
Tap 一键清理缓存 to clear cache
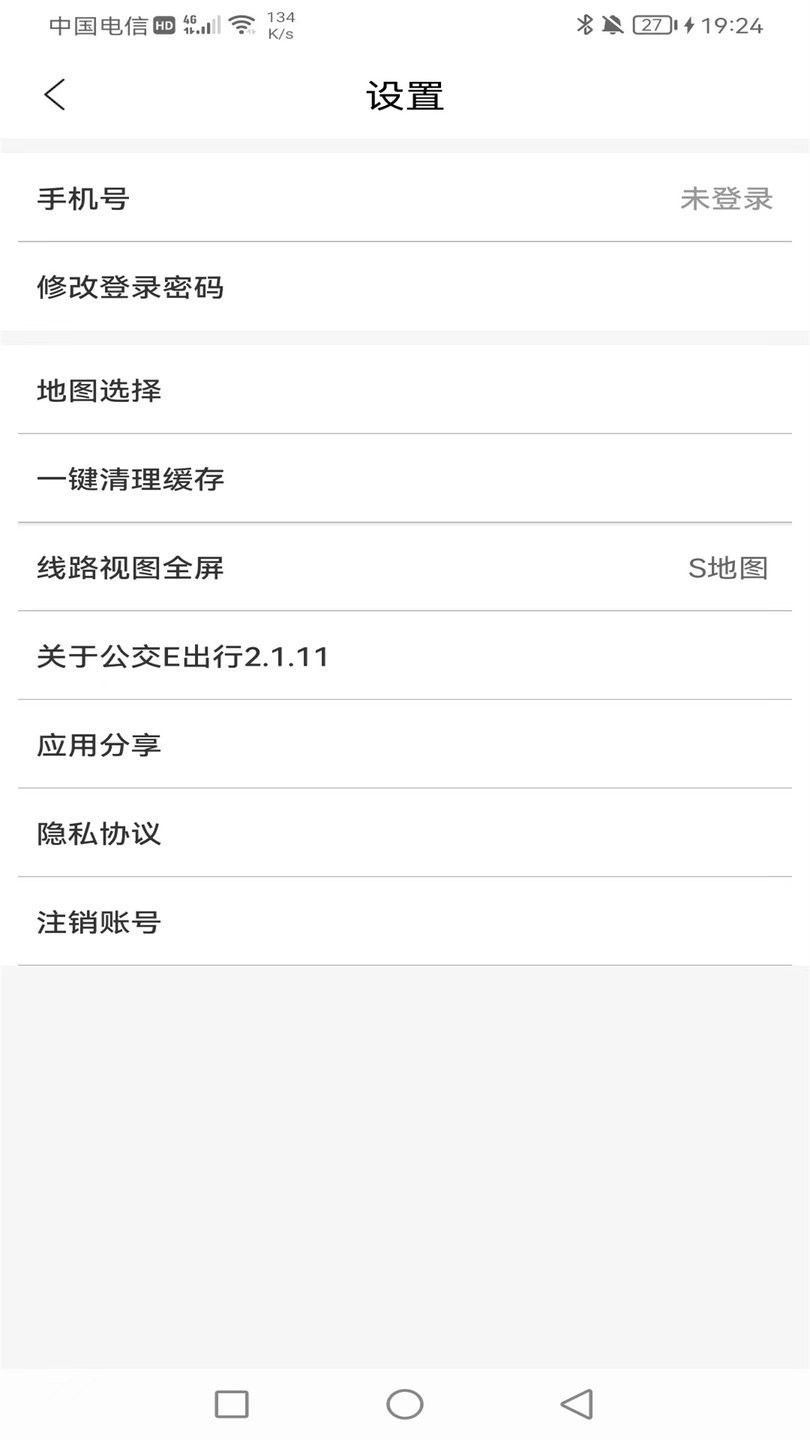[x=405, y=478]
